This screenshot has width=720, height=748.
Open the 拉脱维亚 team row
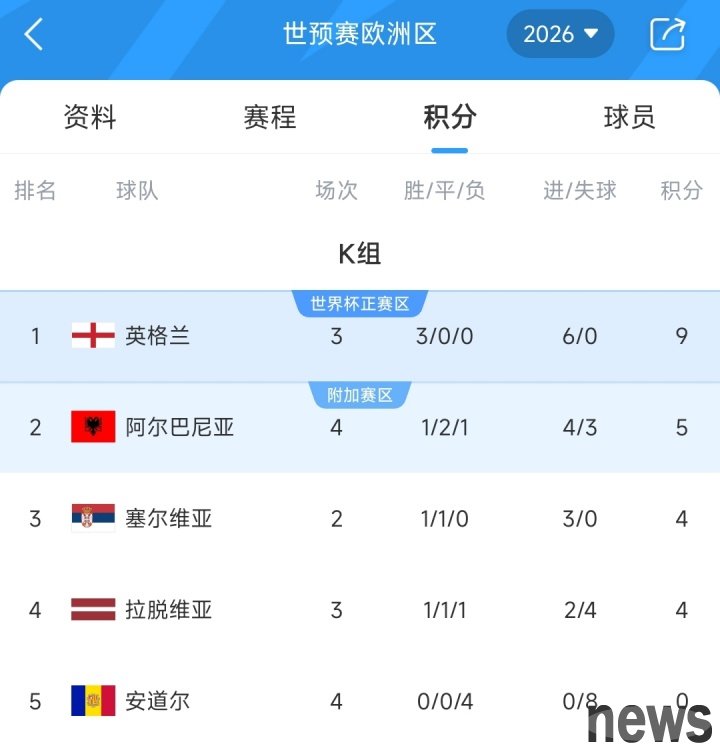click(x=168, y=609)
